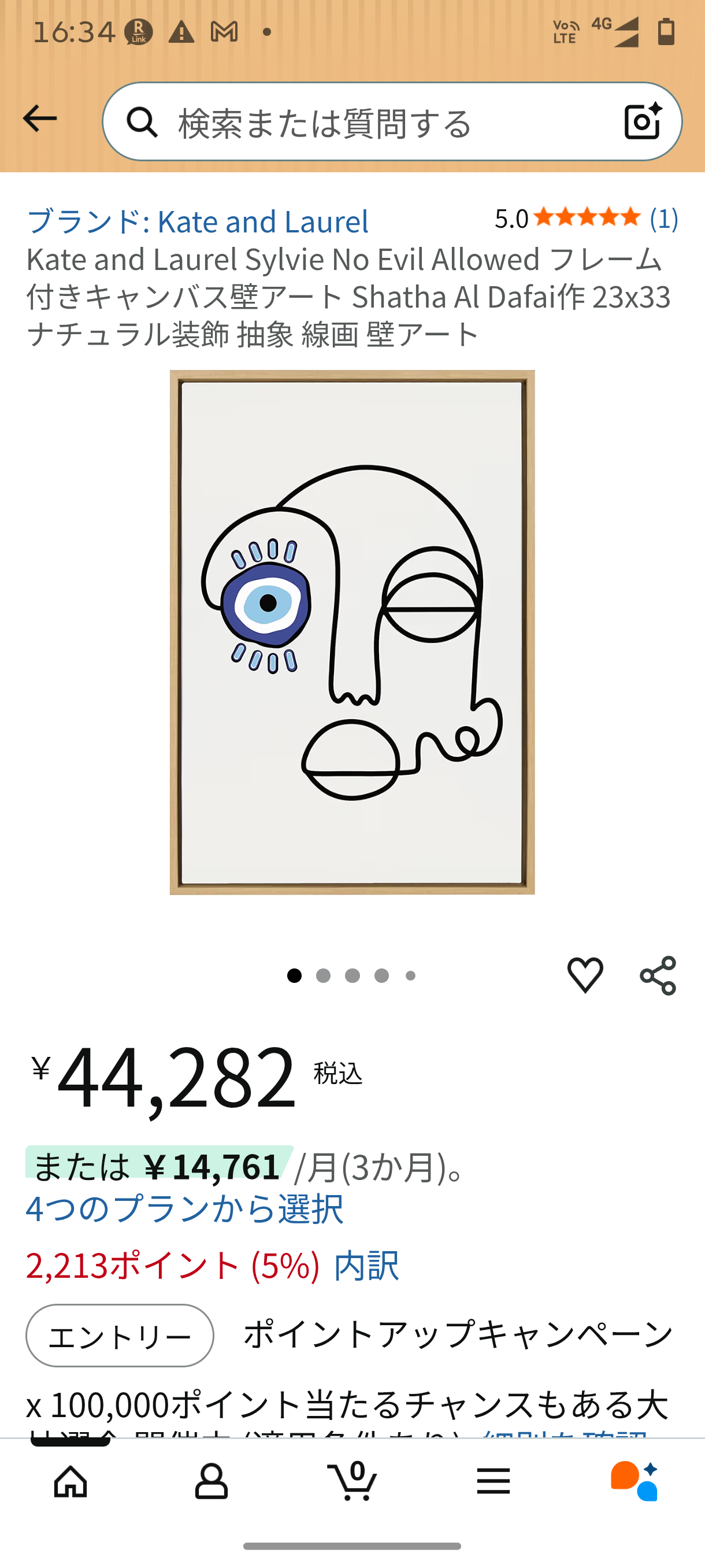The width and height of the screenshot is (705, 1568).
Task: Open the points 内訳 breakdown link
Action: [366, 1265]
